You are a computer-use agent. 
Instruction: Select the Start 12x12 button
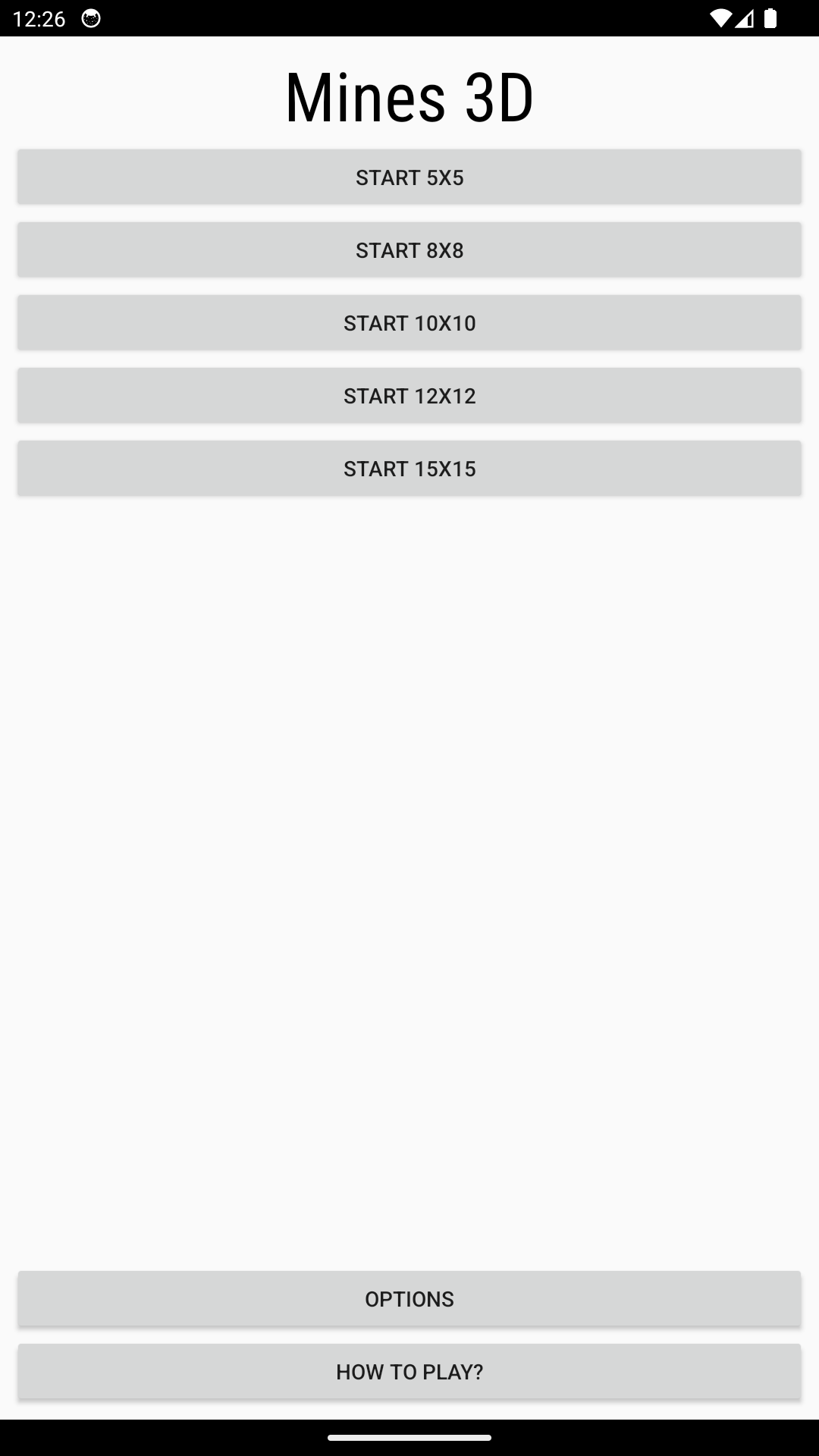click(x=409, y=395)
